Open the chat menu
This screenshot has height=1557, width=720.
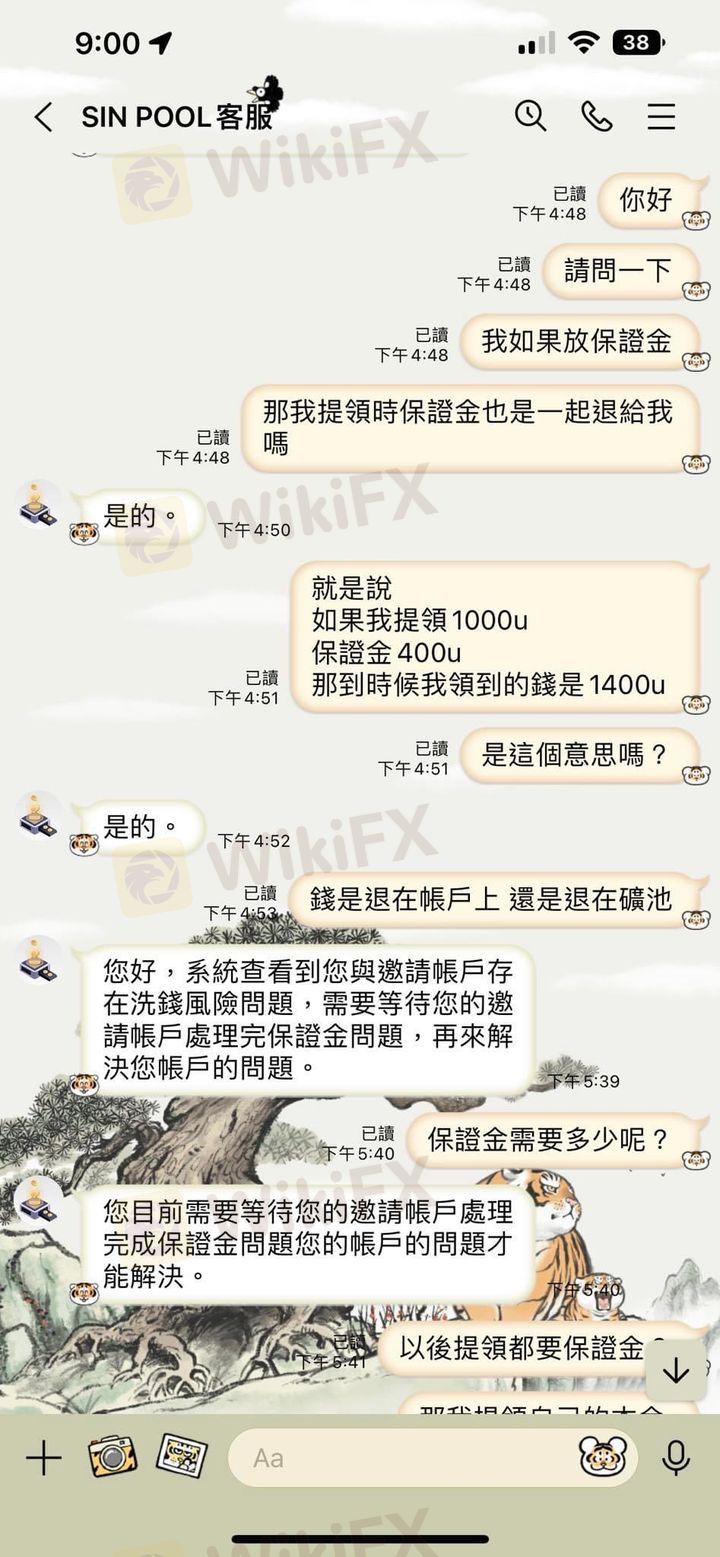tap(661, 116)
